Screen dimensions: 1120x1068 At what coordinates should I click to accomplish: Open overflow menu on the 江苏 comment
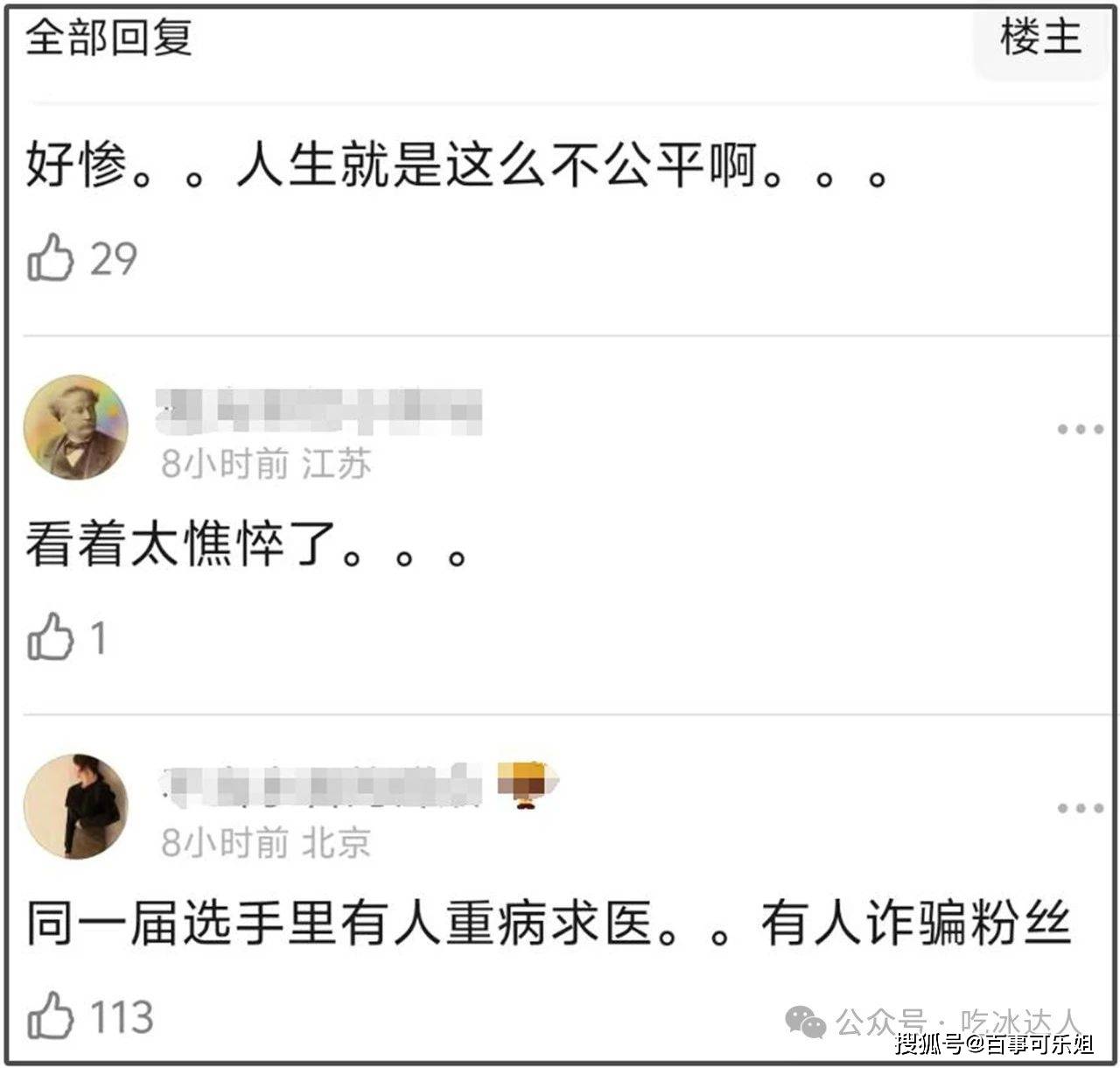tap(1080, 429)
